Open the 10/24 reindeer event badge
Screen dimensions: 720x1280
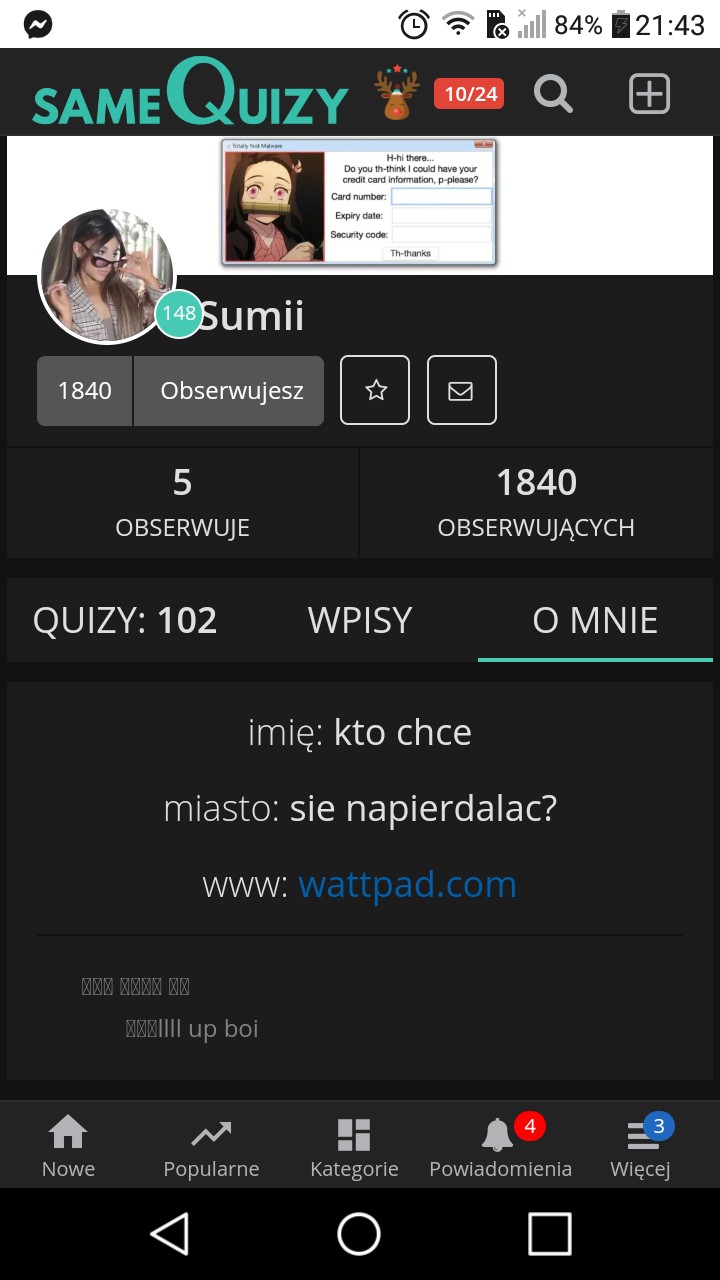pyautogui.click(x=470, y=94)
